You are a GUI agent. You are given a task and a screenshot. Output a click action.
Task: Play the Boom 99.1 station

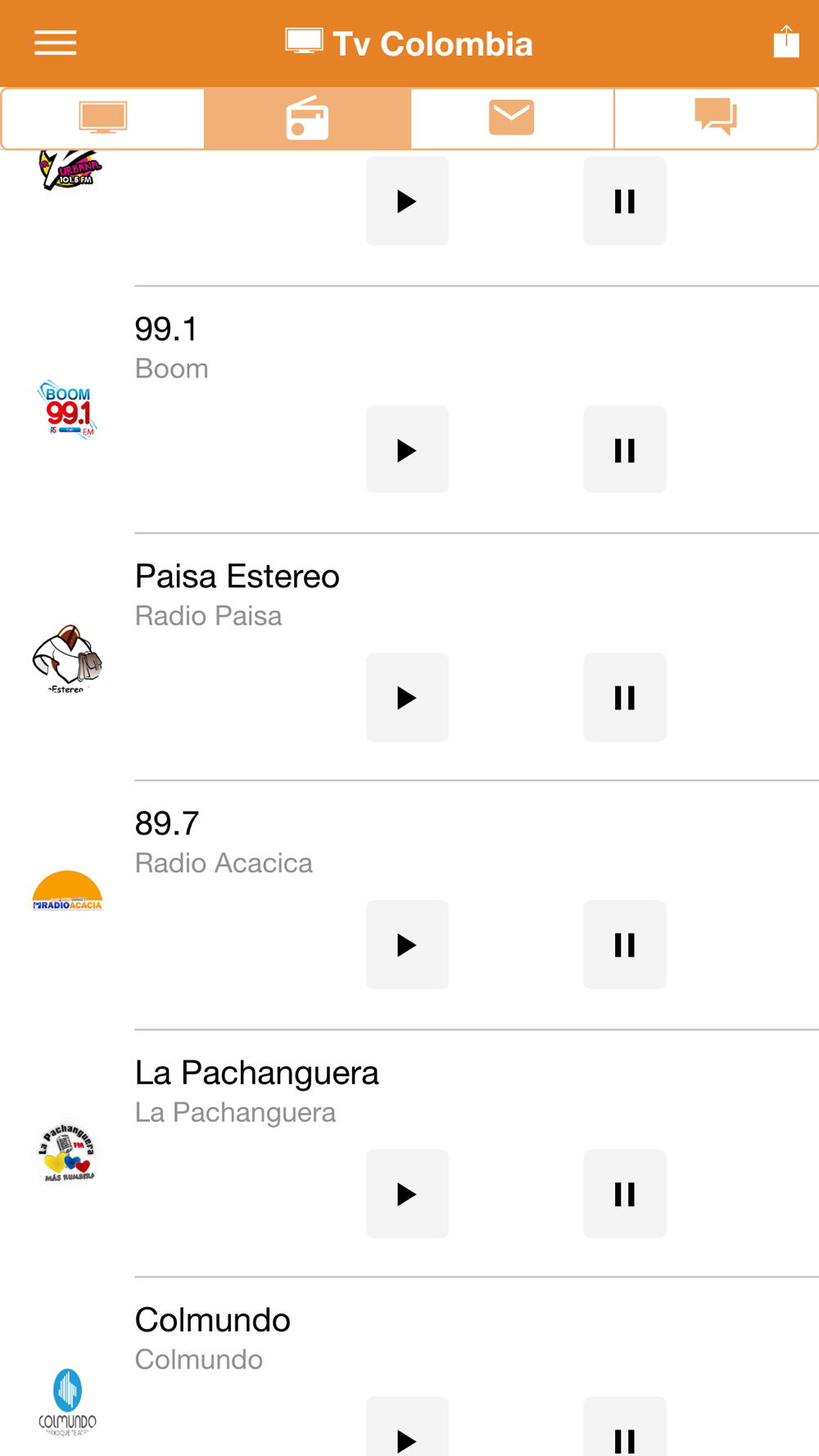pos(407,450)
